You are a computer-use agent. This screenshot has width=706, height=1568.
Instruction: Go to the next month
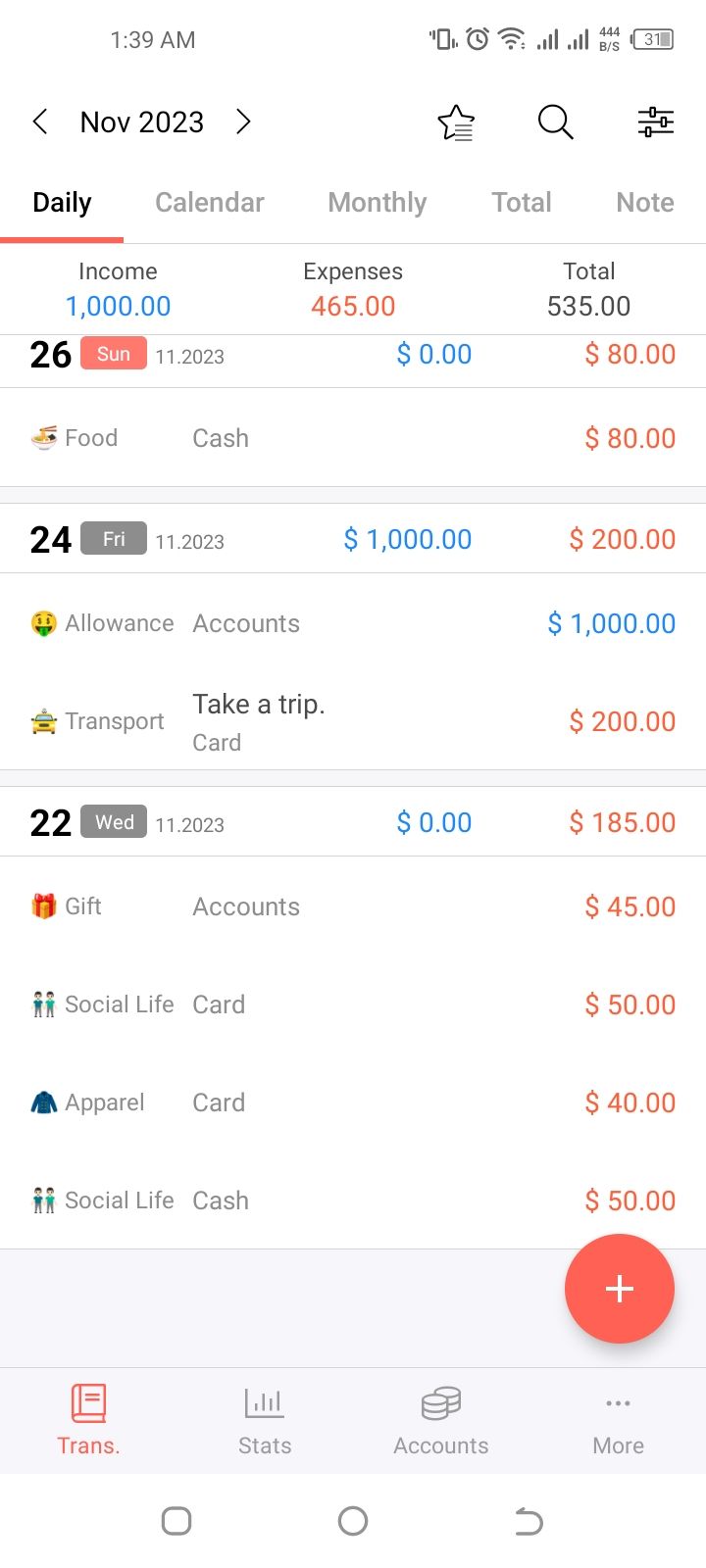243,122
